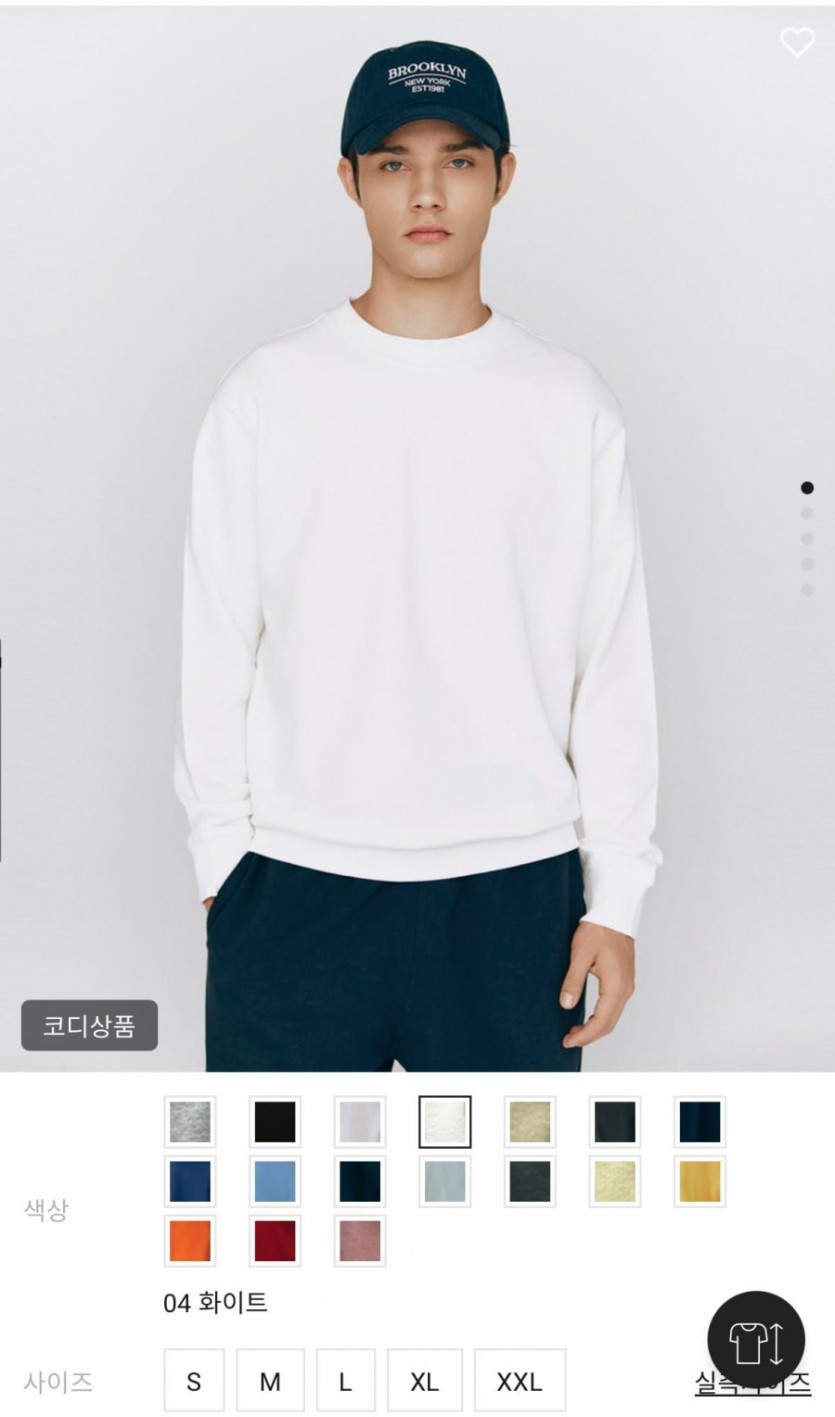Select the royal blue color swatch
The height and width of the screenshot is (1417, 835).
point(190,1181)
